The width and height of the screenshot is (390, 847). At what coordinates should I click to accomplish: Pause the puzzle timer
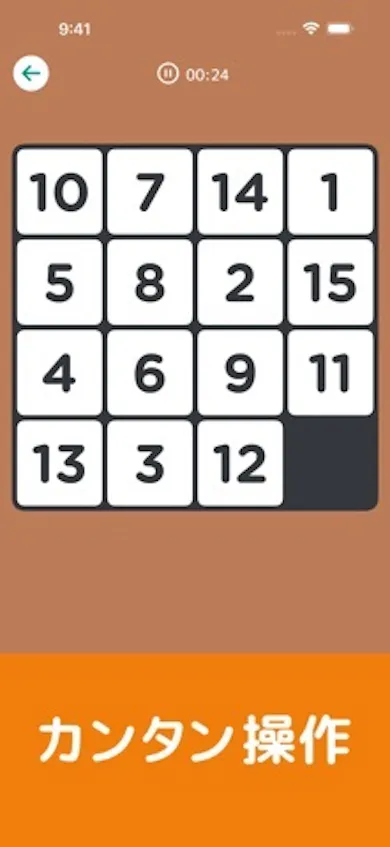pyautogui.click(x=168, y=73)
